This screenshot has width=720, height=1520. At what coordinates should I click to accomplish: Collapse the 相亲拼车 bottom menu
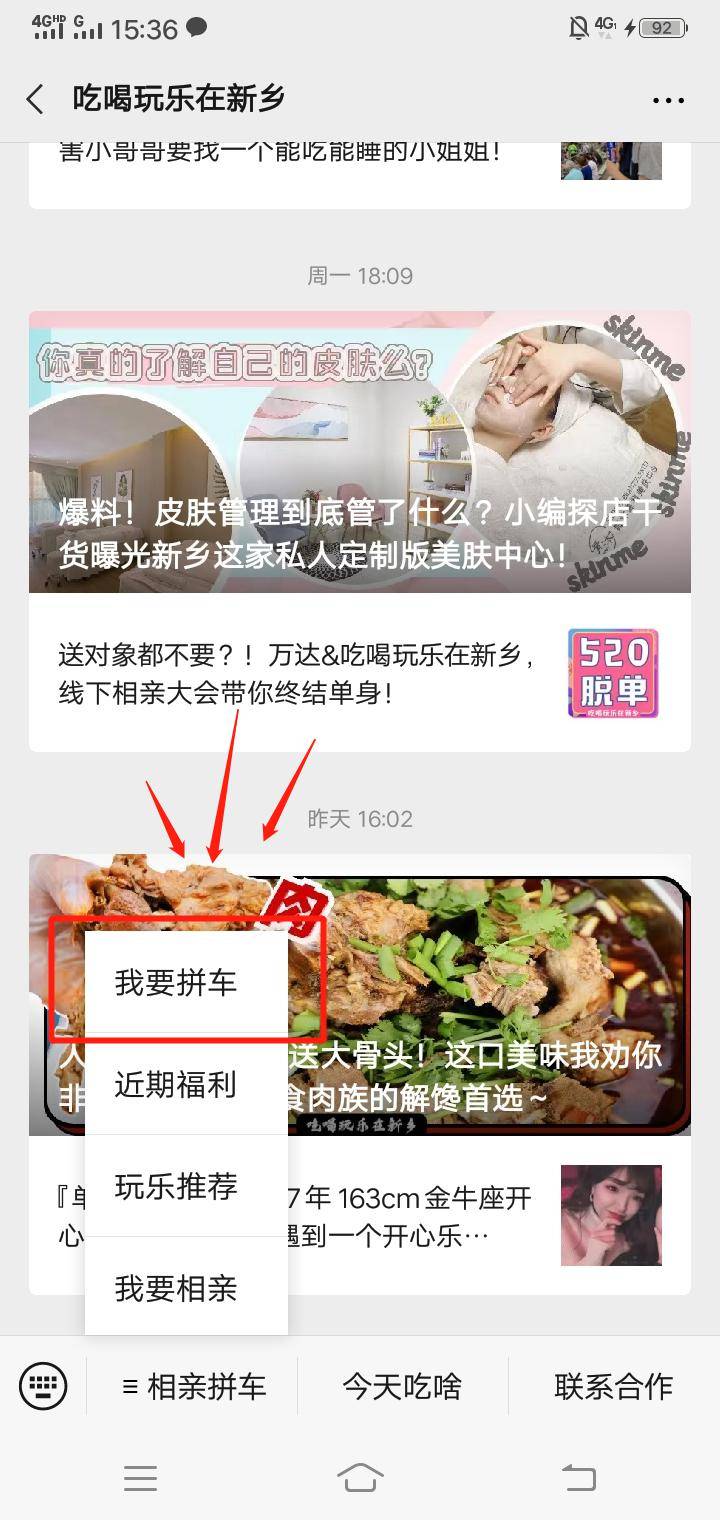point(193,1387)
